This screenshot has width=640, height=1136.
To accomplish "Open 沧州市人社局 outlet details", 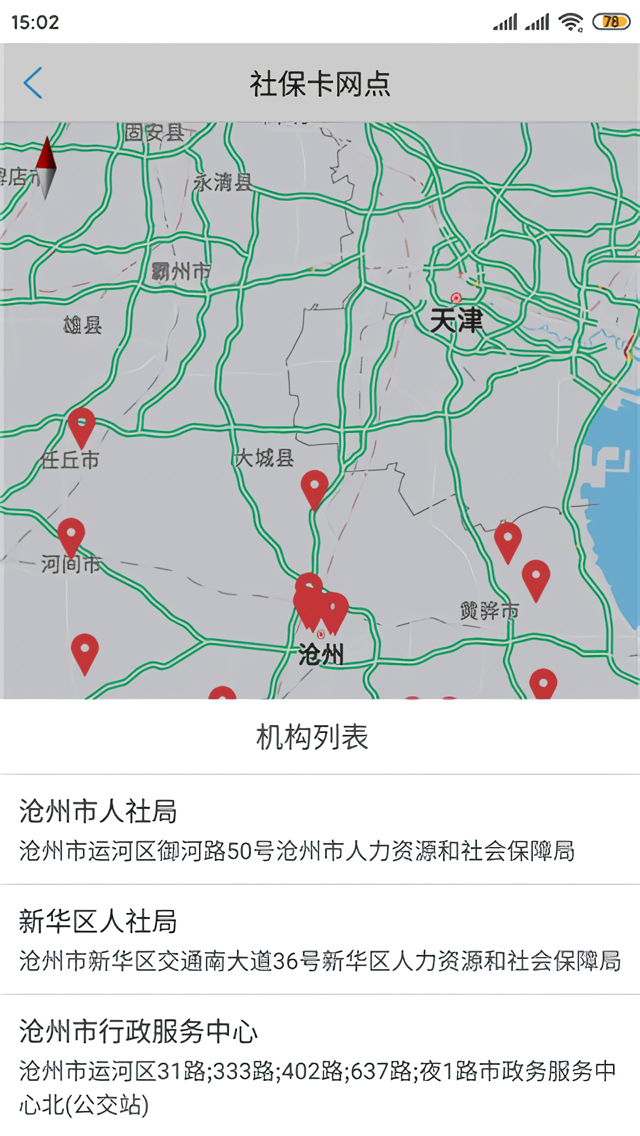I will (320, 830).
